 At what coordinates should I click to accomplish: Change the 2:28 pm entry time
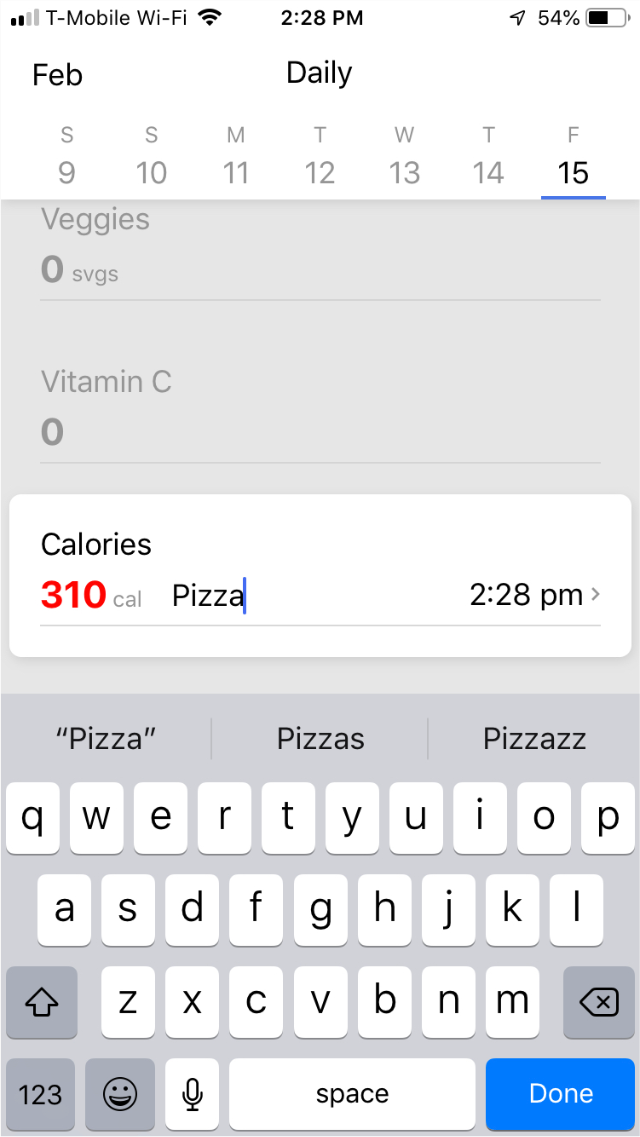tap(534, 596)
